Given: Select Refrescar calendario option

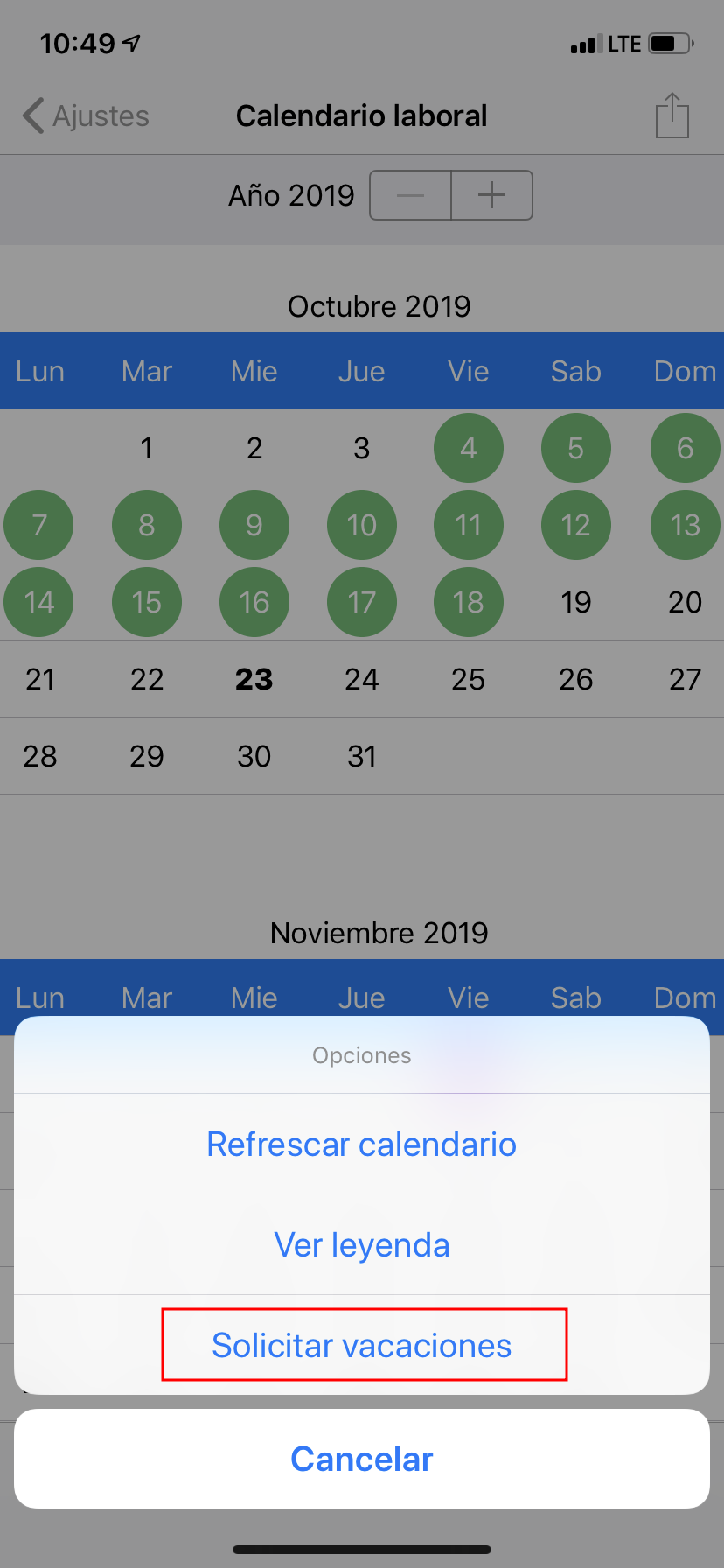Looking at the screenshot, I should click(x=361, y=1144).
